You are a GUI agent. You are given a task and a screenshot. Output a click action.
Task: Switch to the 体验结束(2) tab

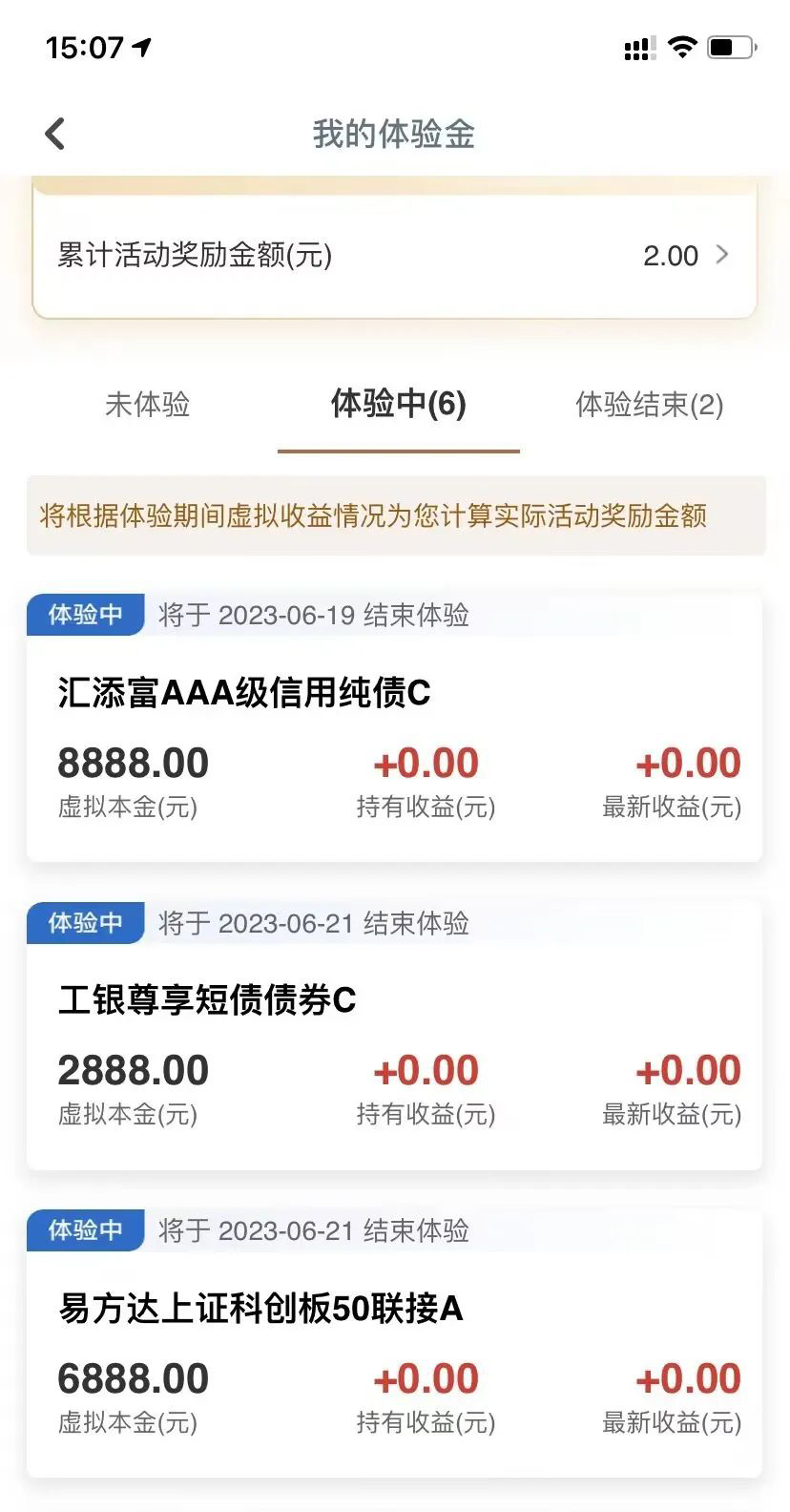click(649, 405)
